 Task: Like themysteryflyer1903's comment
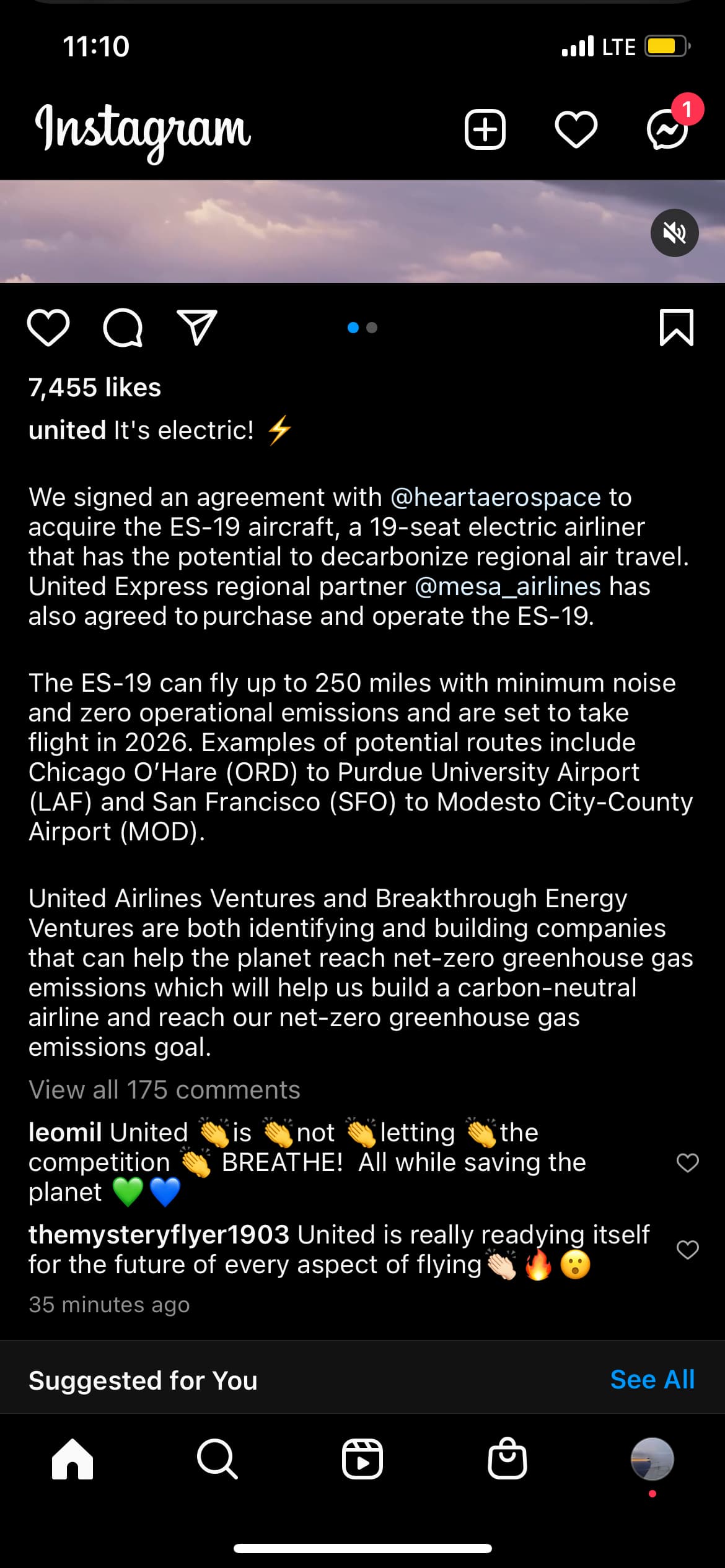(687, 1250)
